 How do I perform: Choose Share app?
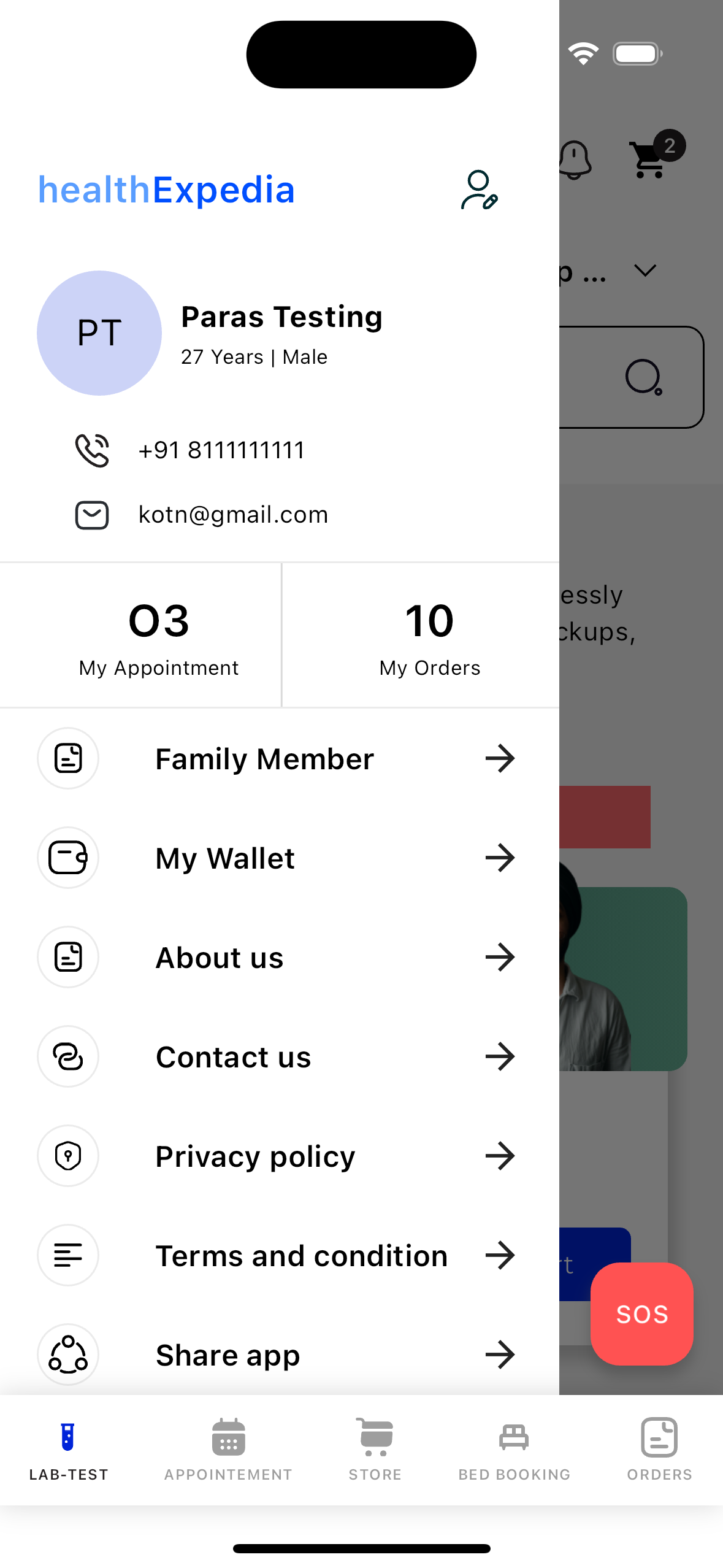(x=276, y=1355)
